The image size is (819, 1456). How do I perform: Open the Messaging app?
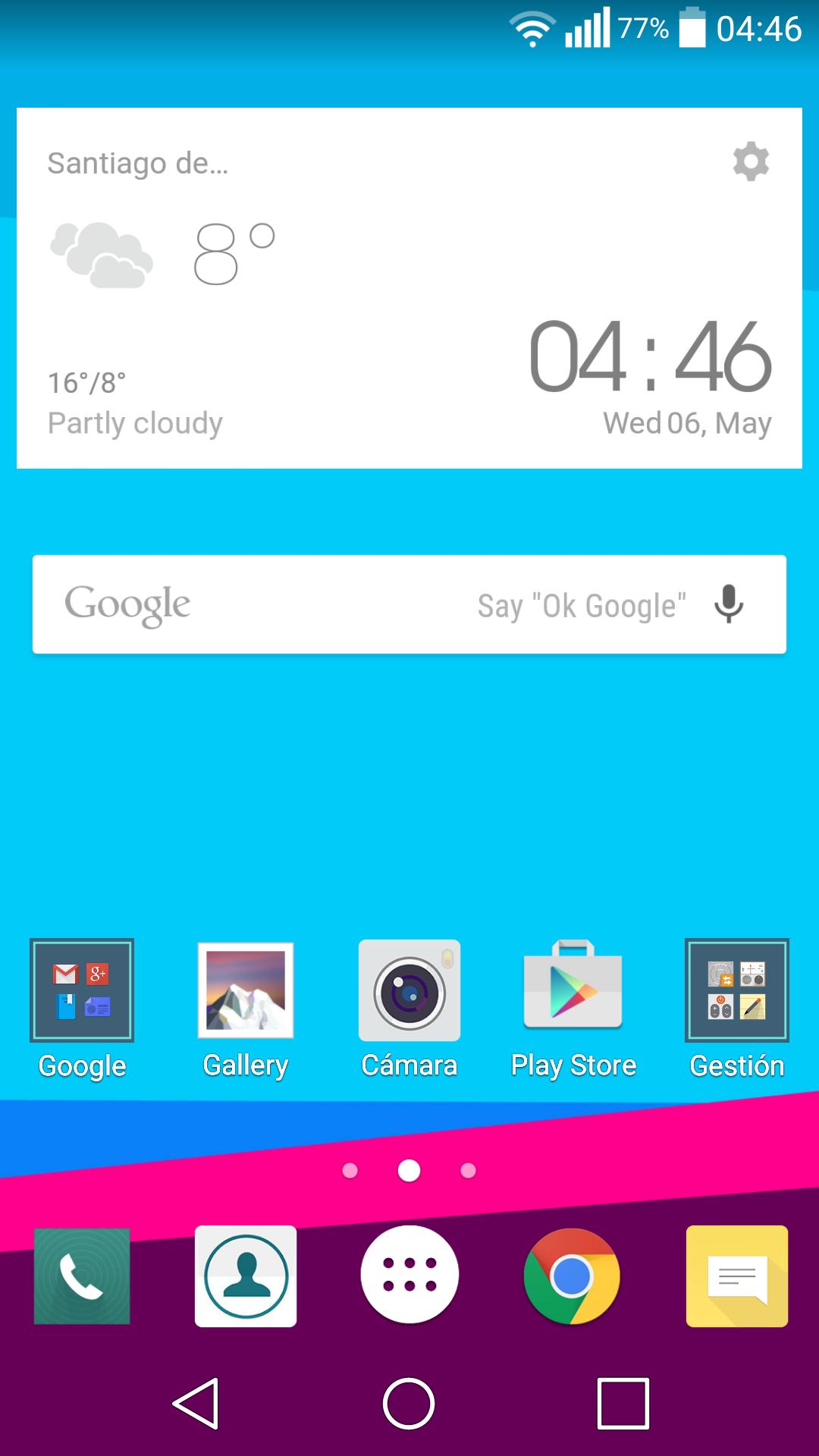point(737,1276)
